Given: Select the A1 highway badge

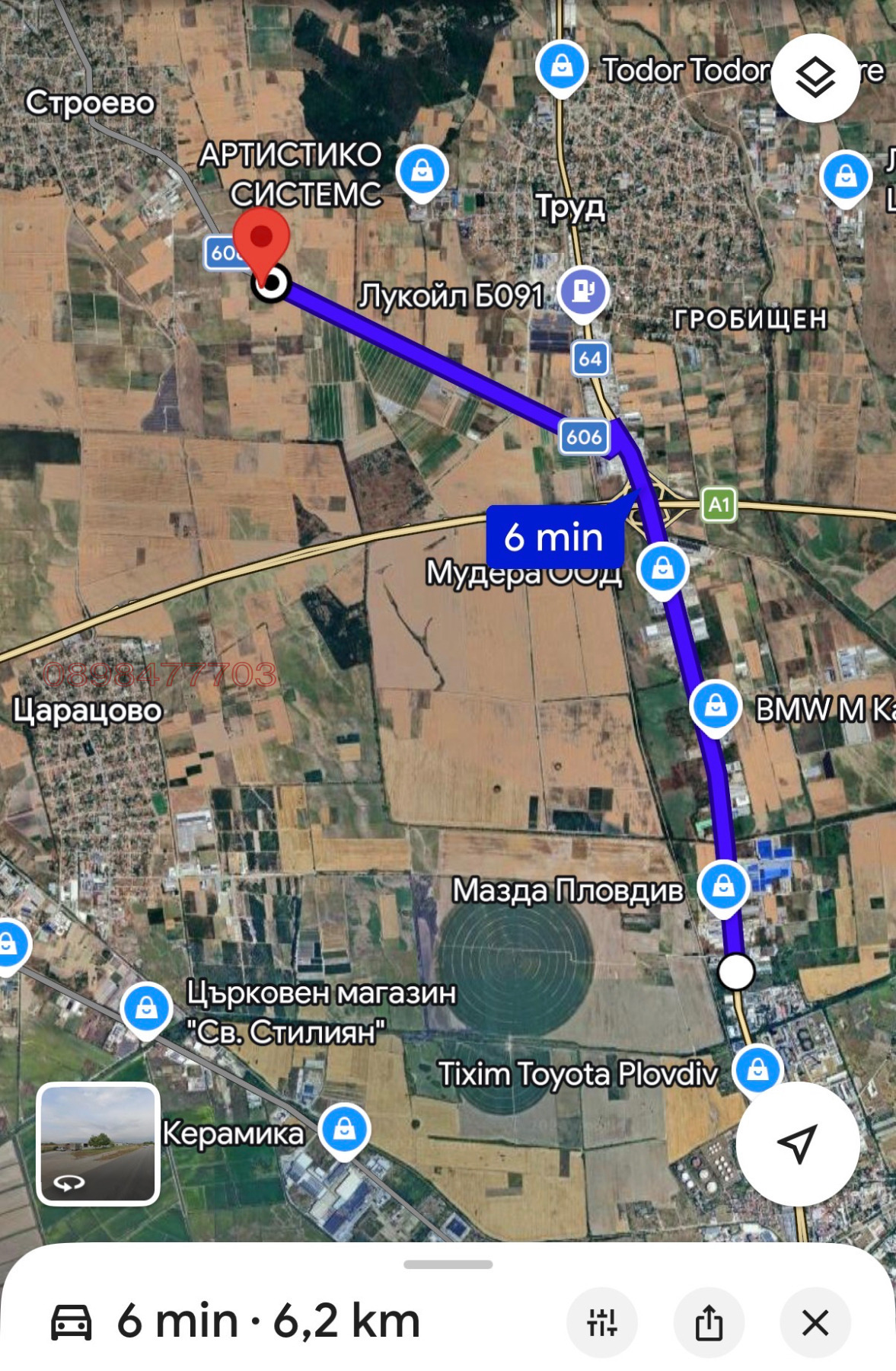Looking at the screenshot, I should coord(719,502).
